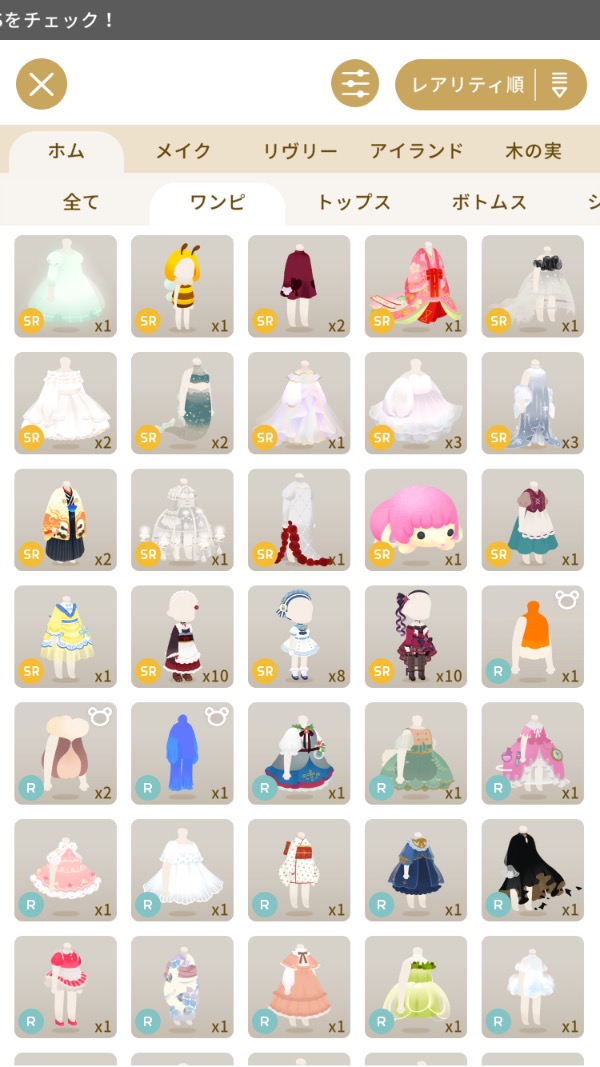Select the light green puffy dress
Viewport: 600px width, 1067px height.
(416, 988)
